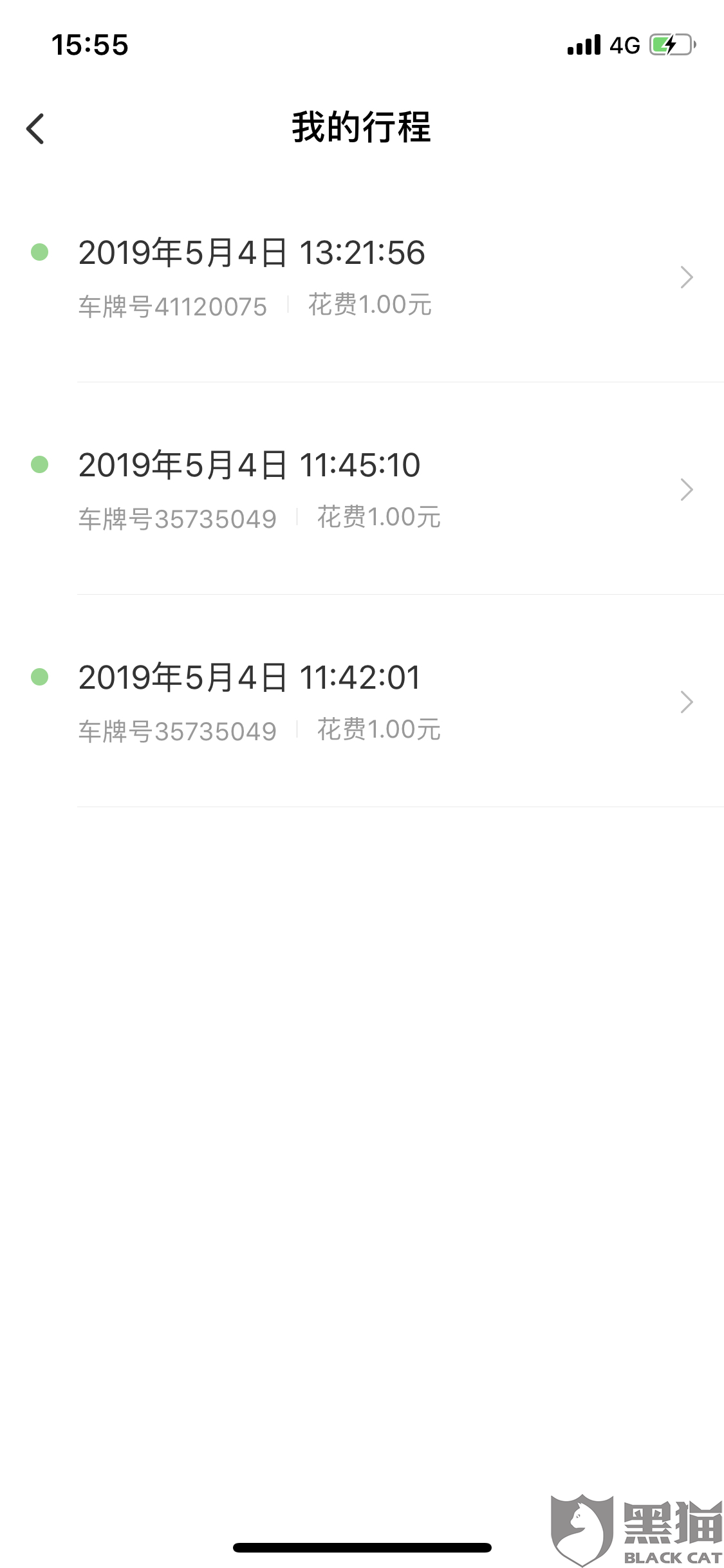
Task: Open the trip at 11:45:10
Action: tap(360, 490)
